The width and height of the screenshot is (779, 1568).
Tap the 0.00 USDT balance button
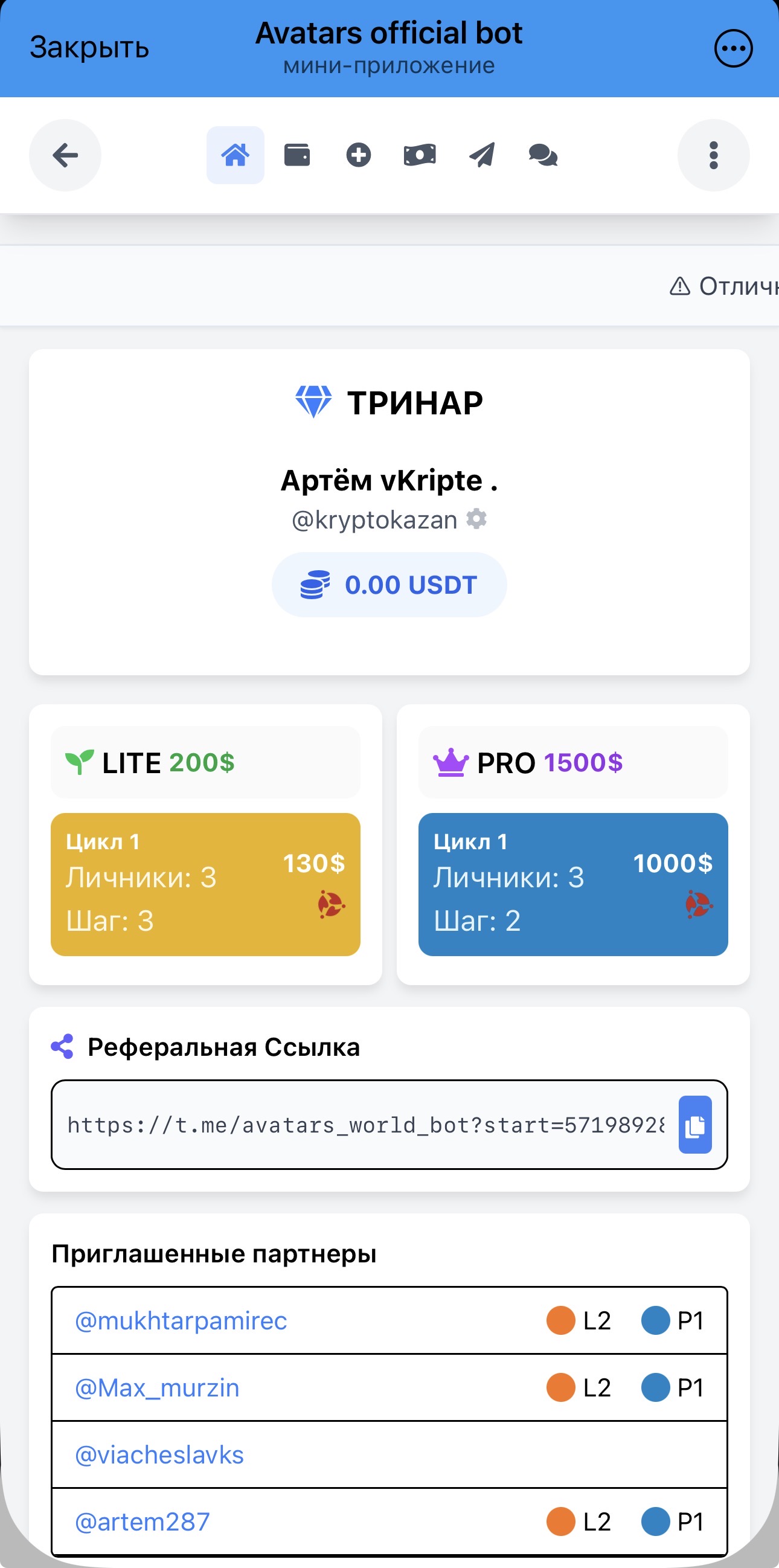pyautogui.click(x=389, y=584)
